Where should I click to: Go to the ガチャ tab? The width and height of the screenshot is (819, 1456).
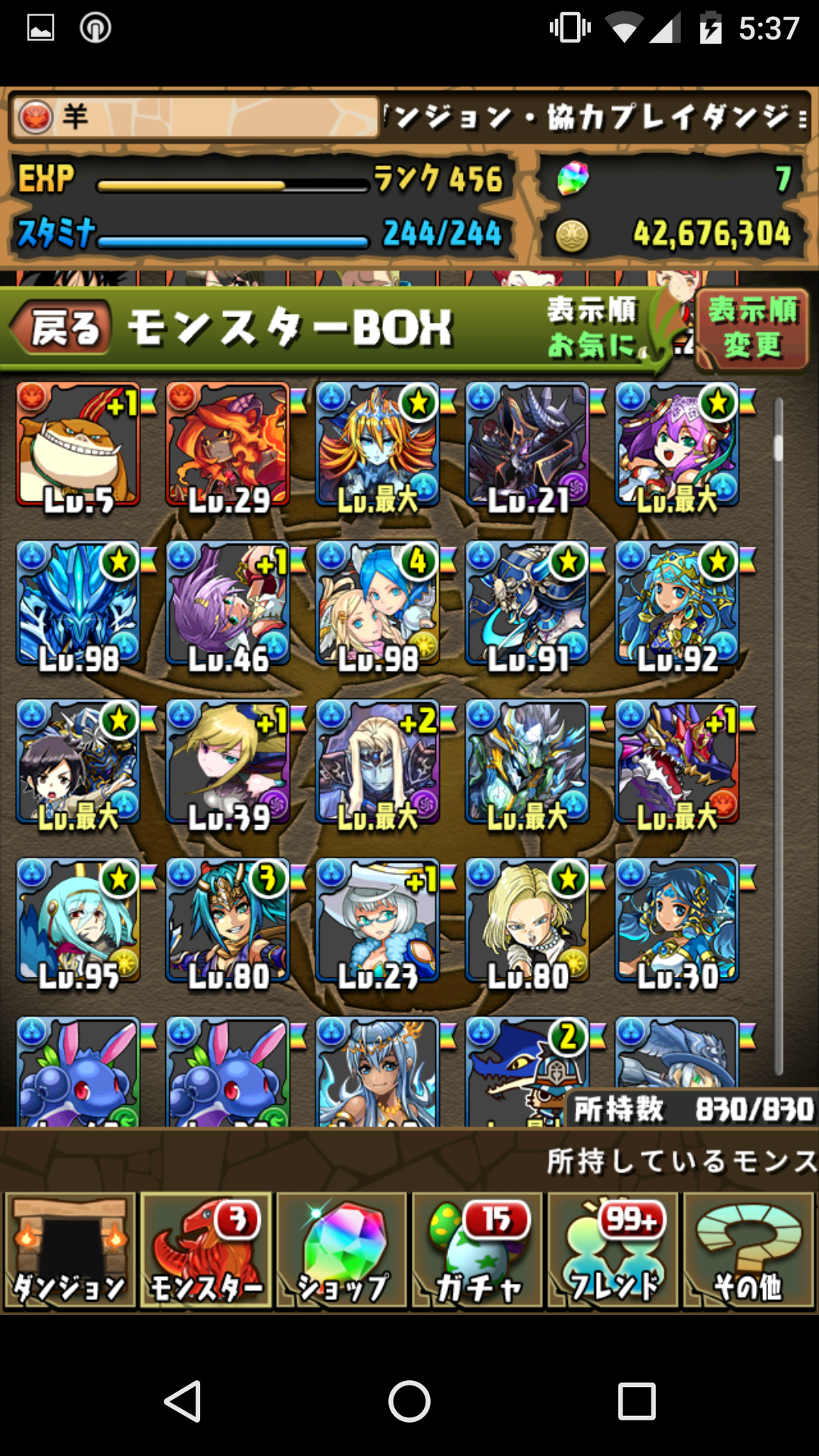point(478,1250)
